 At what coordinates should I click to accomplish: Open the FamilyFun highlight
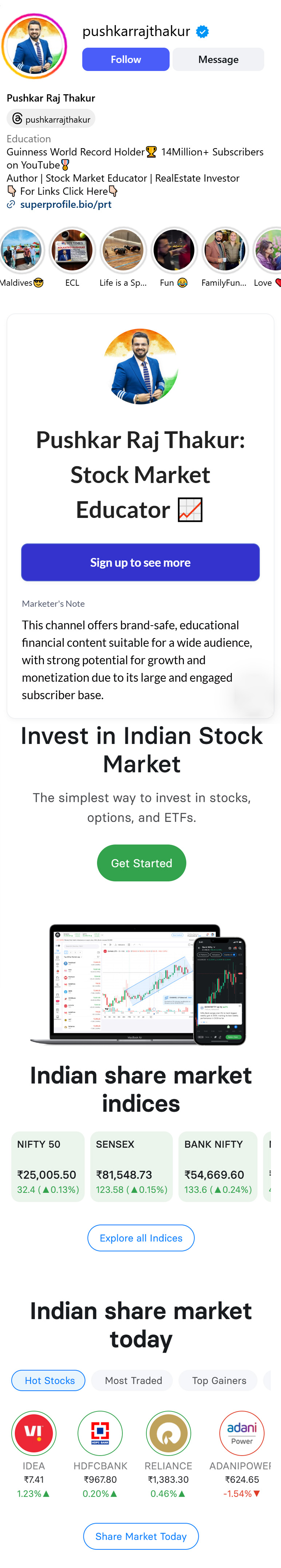[224, 250]
